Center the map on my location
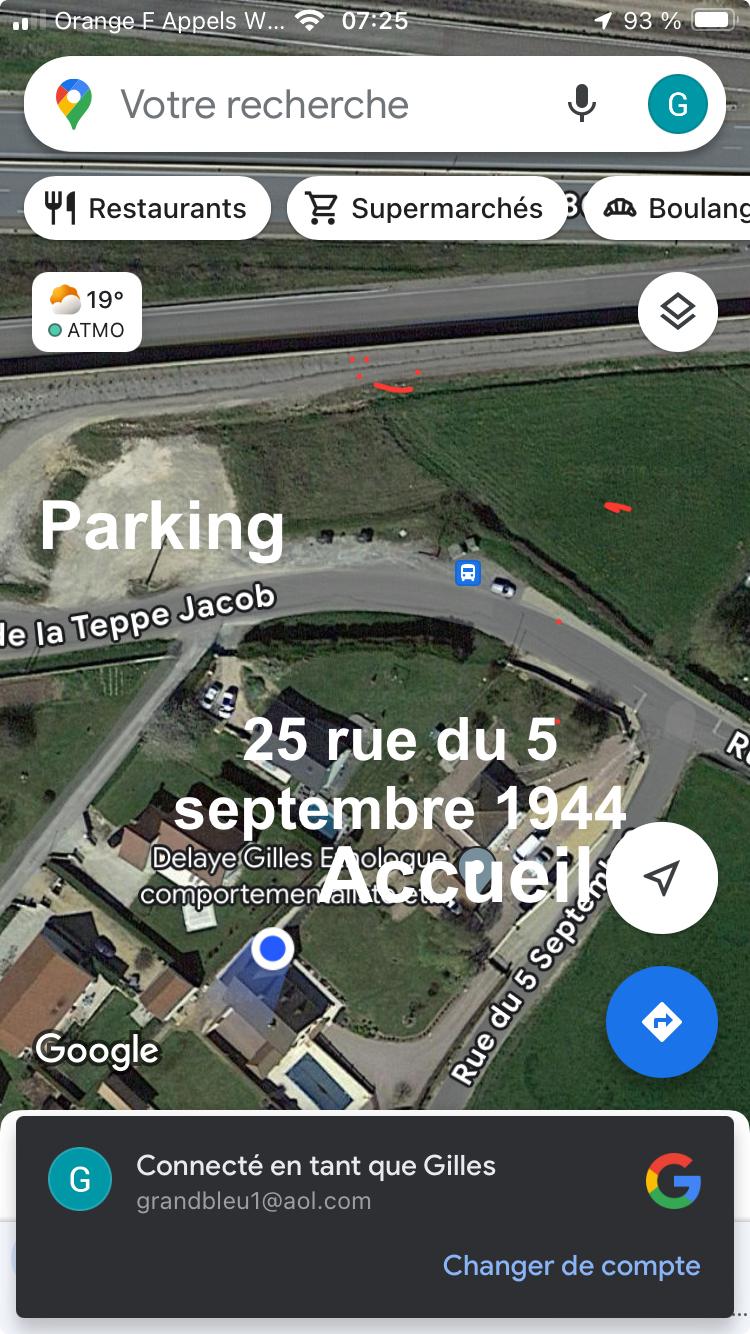Viewport: 750px width, 1334px height. pos(661,878)
